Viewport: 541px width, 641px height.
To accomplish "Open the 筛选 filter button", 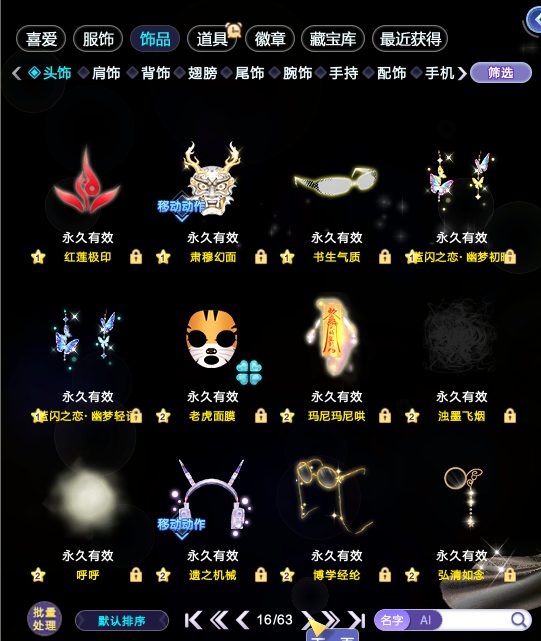I will point(501,73).
